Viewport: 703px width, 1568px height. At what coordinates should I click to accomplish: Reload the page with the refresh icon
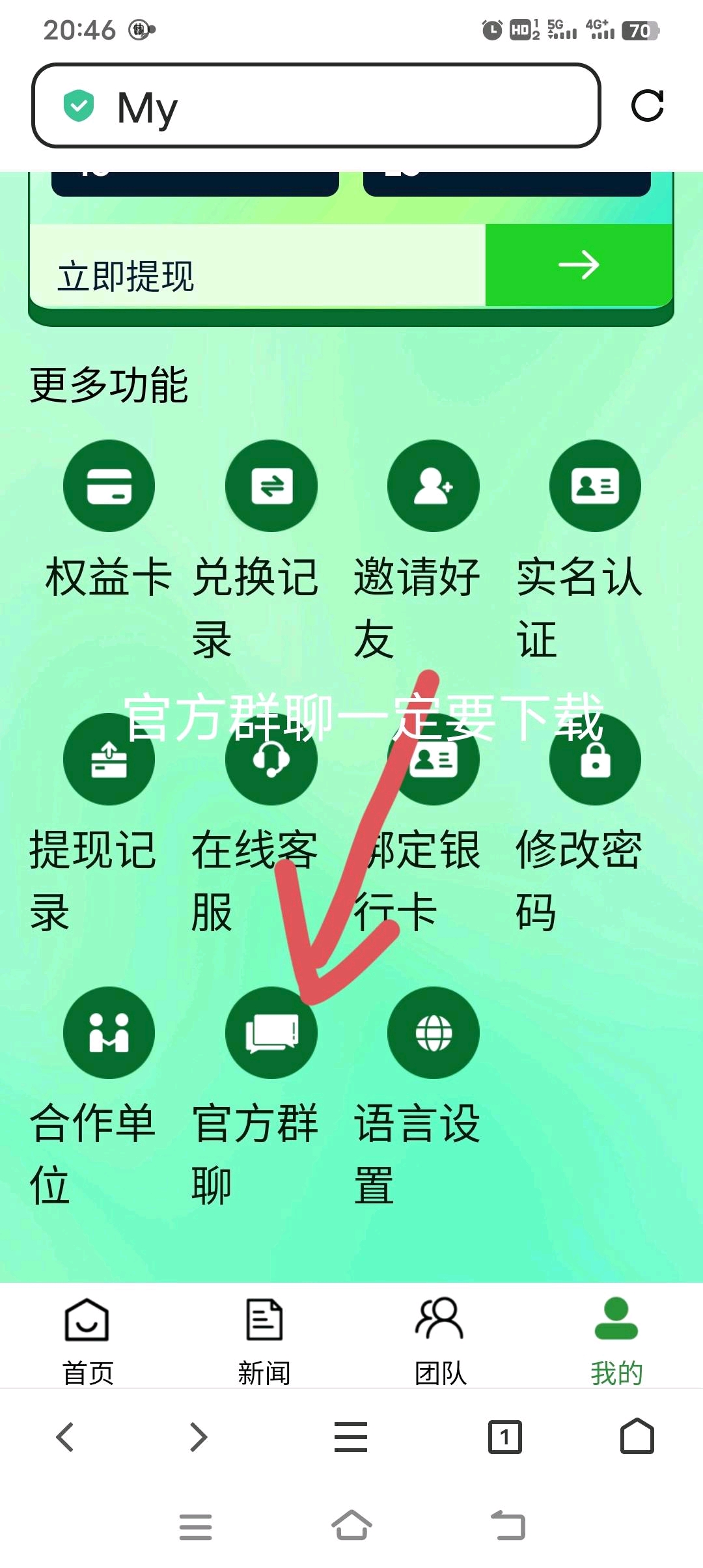647,105
